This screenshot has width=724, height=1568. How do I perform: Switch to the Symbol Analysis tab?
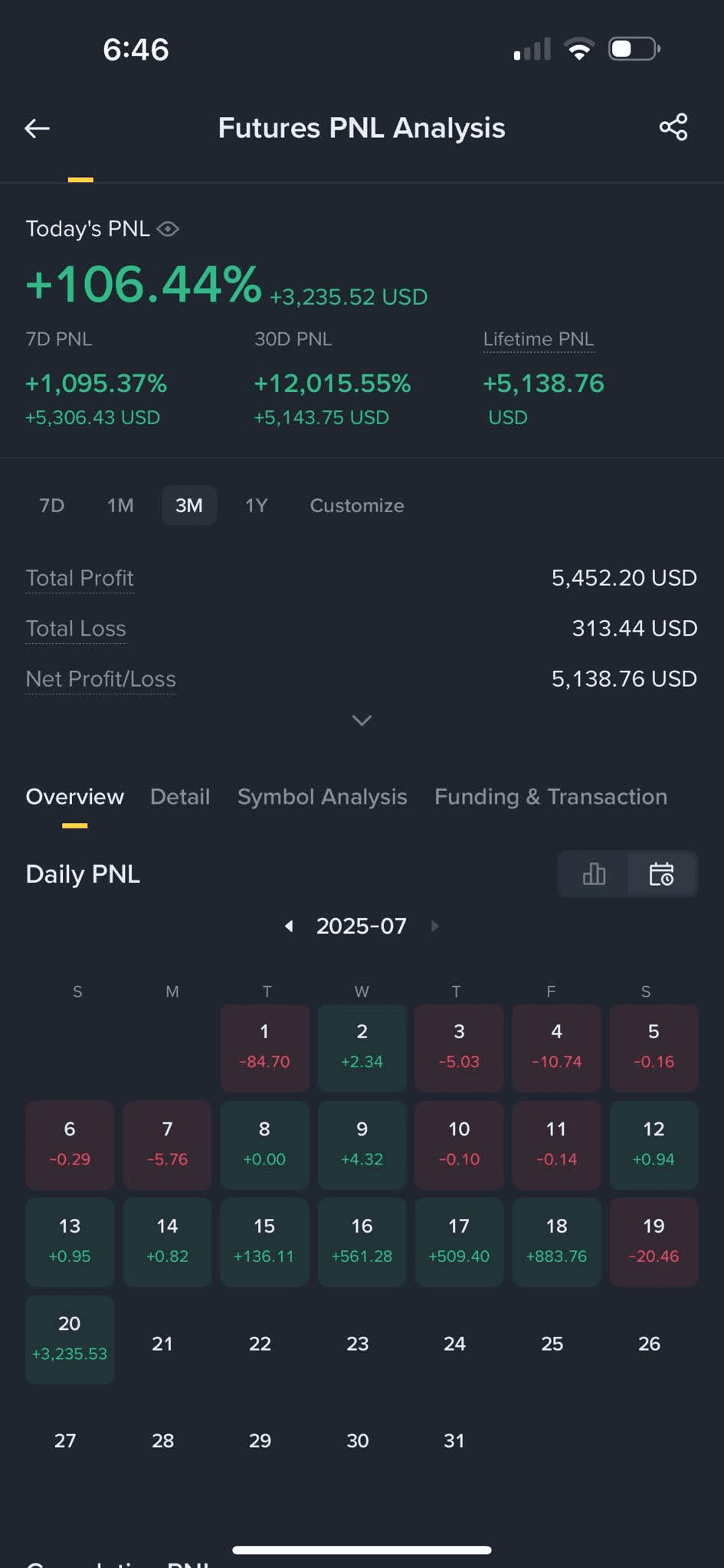point(322,797)
